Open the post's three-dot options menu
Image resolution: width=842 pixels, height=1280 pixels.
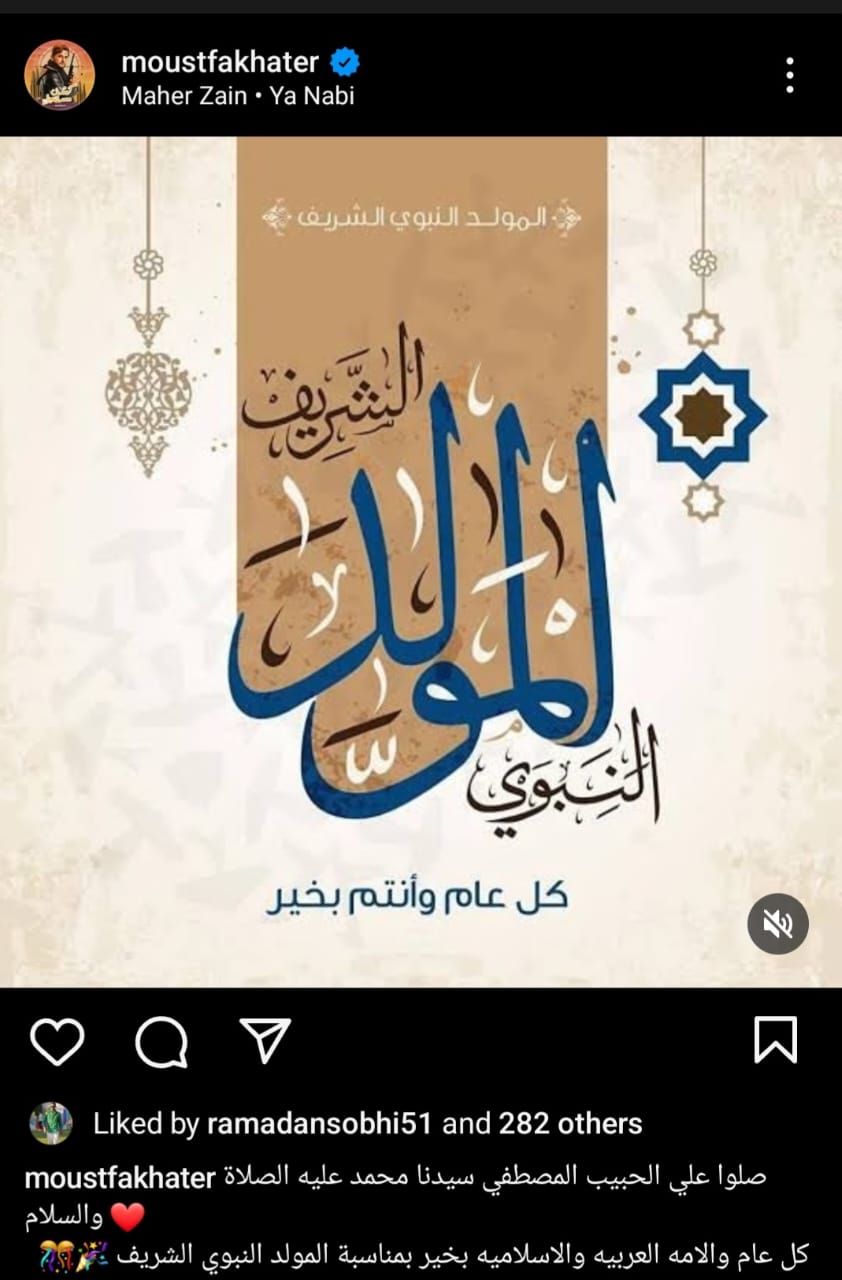click(x=790, y=75)
